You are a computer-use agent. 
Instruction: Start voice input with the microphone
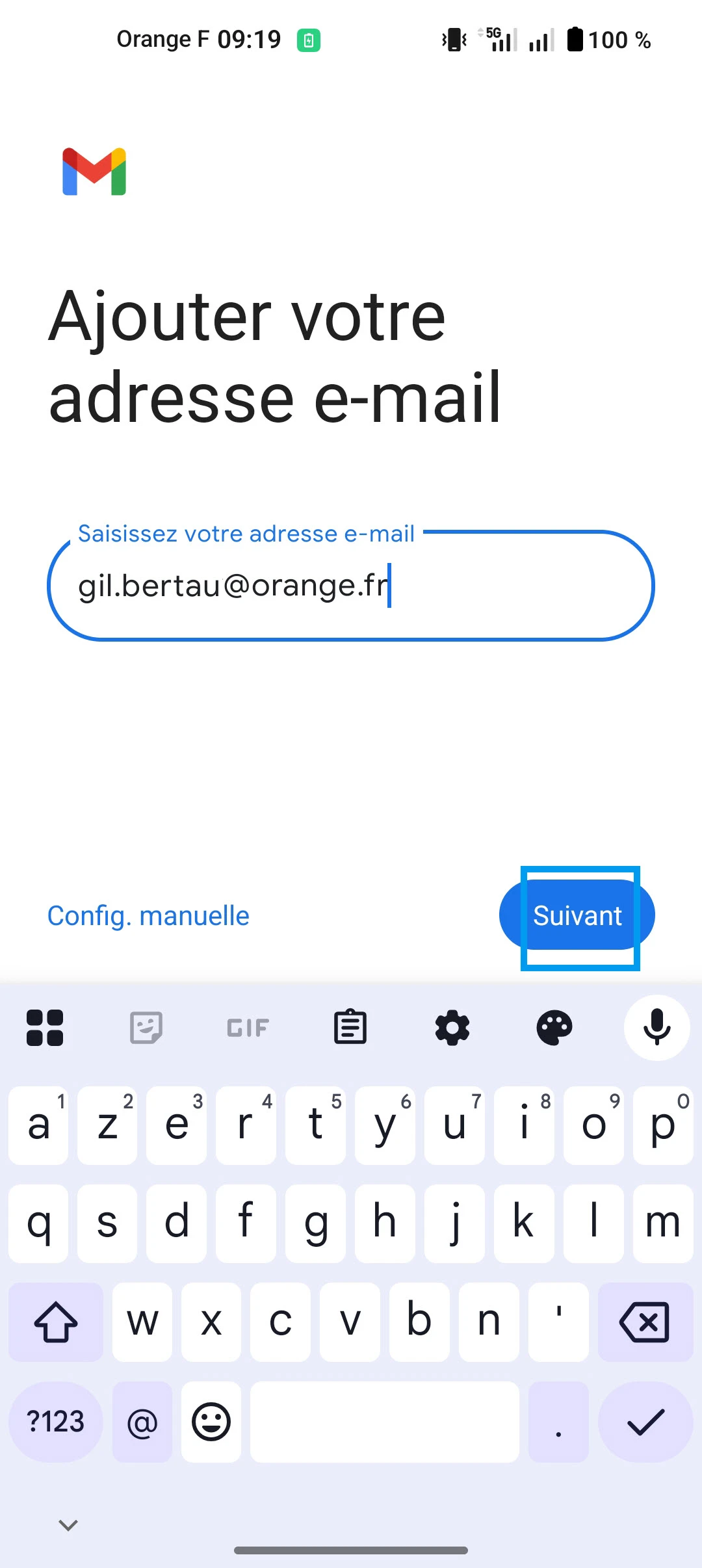[x=656, y=1028]
